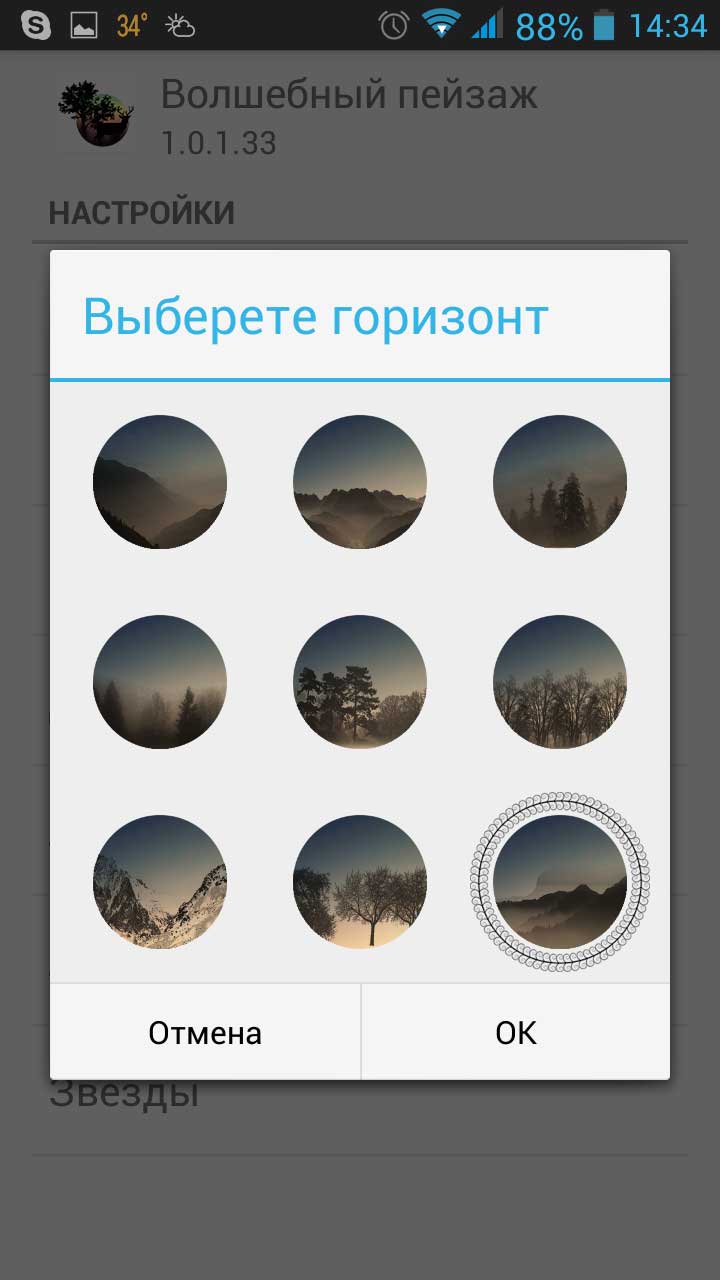
Task: Select the snowy mountain slopes horizon
Action: coord(160,882)
